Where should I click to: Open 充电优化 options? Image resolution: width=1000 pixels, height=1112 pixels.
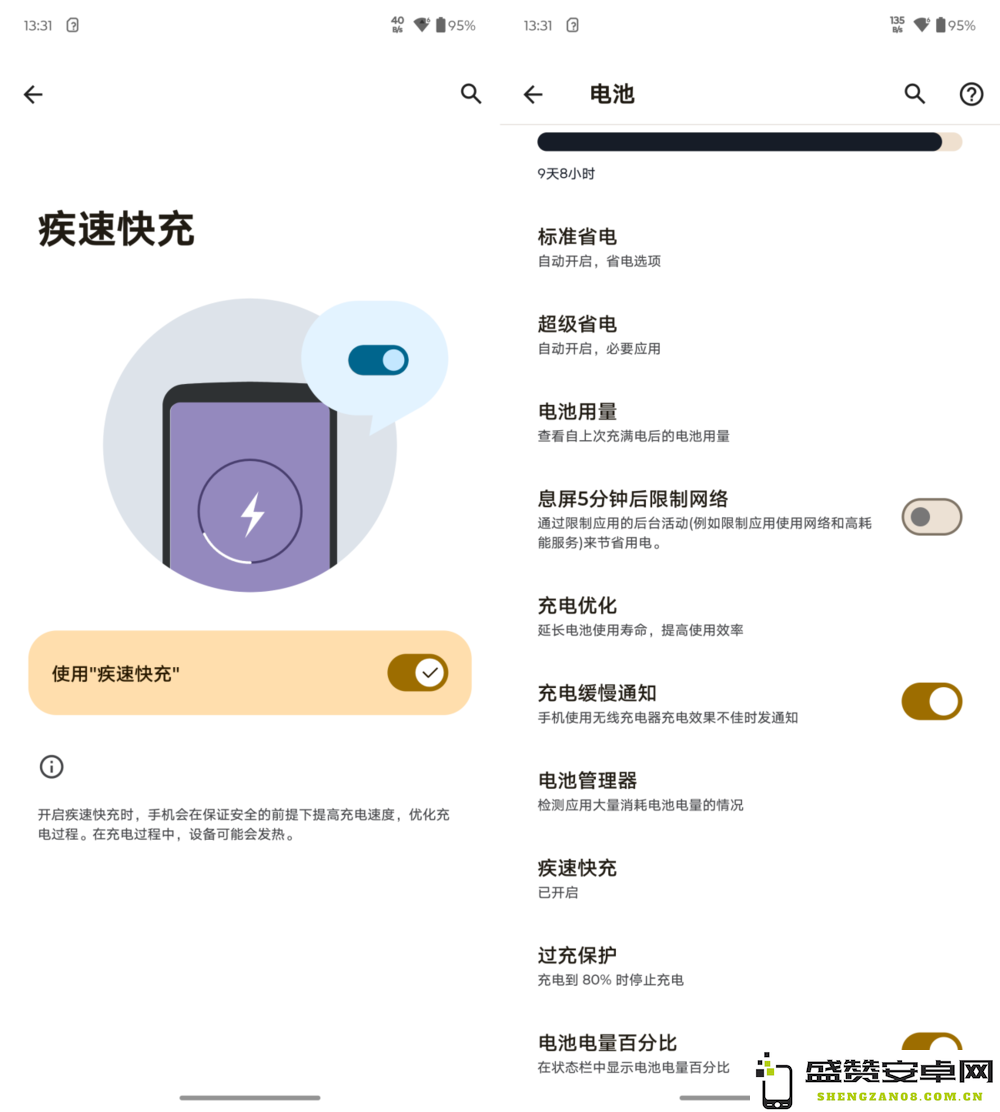(x=700, y=616)
